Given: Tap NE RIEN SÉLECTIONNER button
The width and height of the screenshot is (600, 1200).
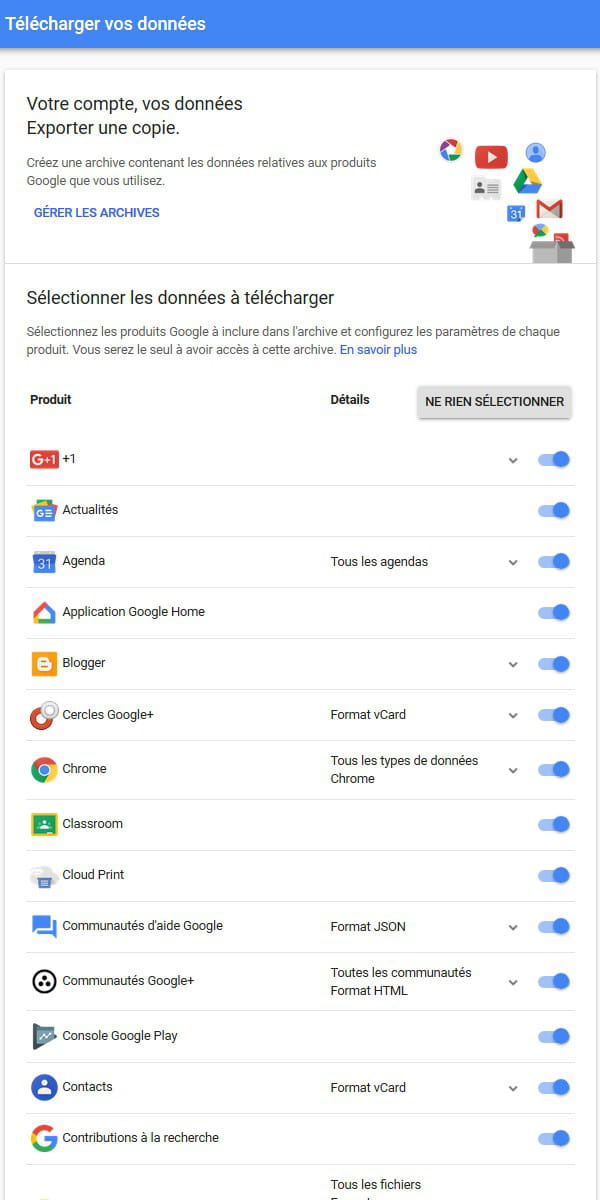Looking at the screenshot, I should coord(494,402).
